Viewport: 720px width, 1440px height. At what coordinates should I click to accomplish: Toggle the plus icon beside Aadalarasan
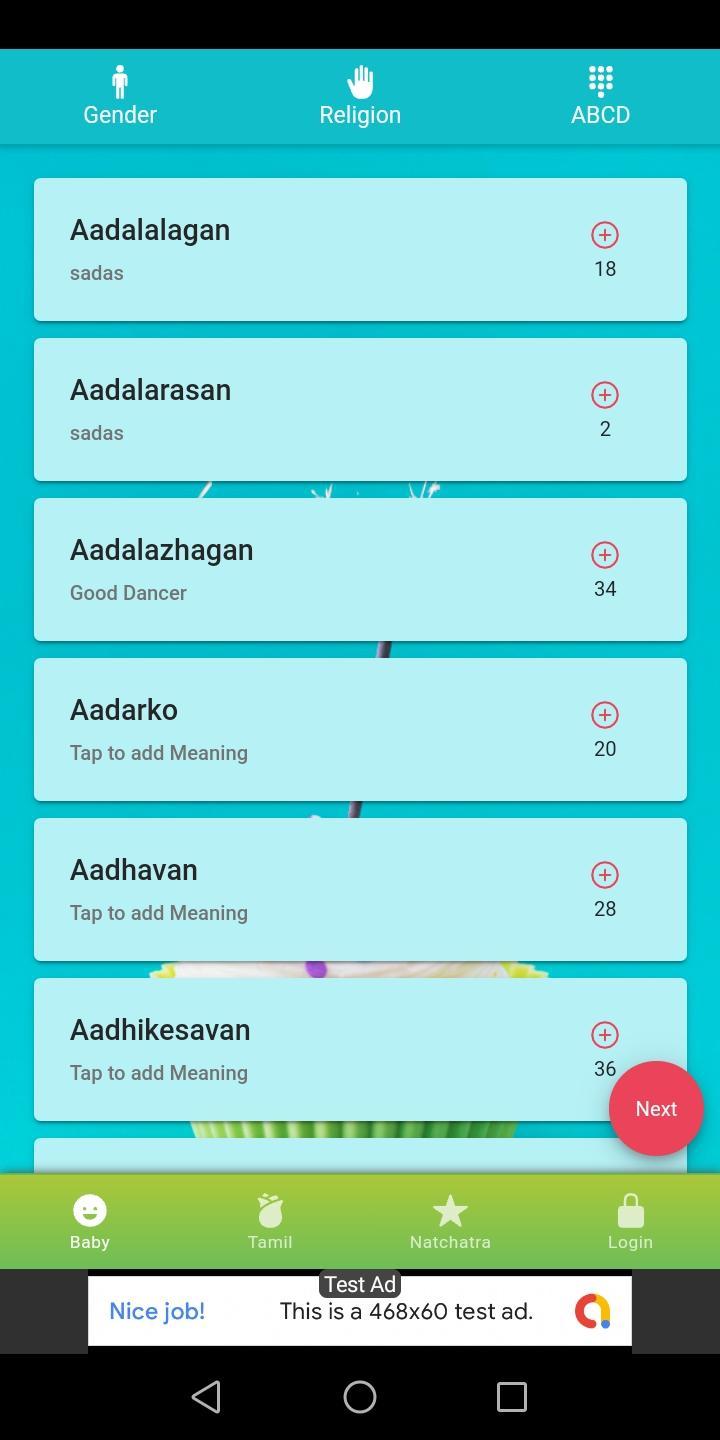point(605,395)
